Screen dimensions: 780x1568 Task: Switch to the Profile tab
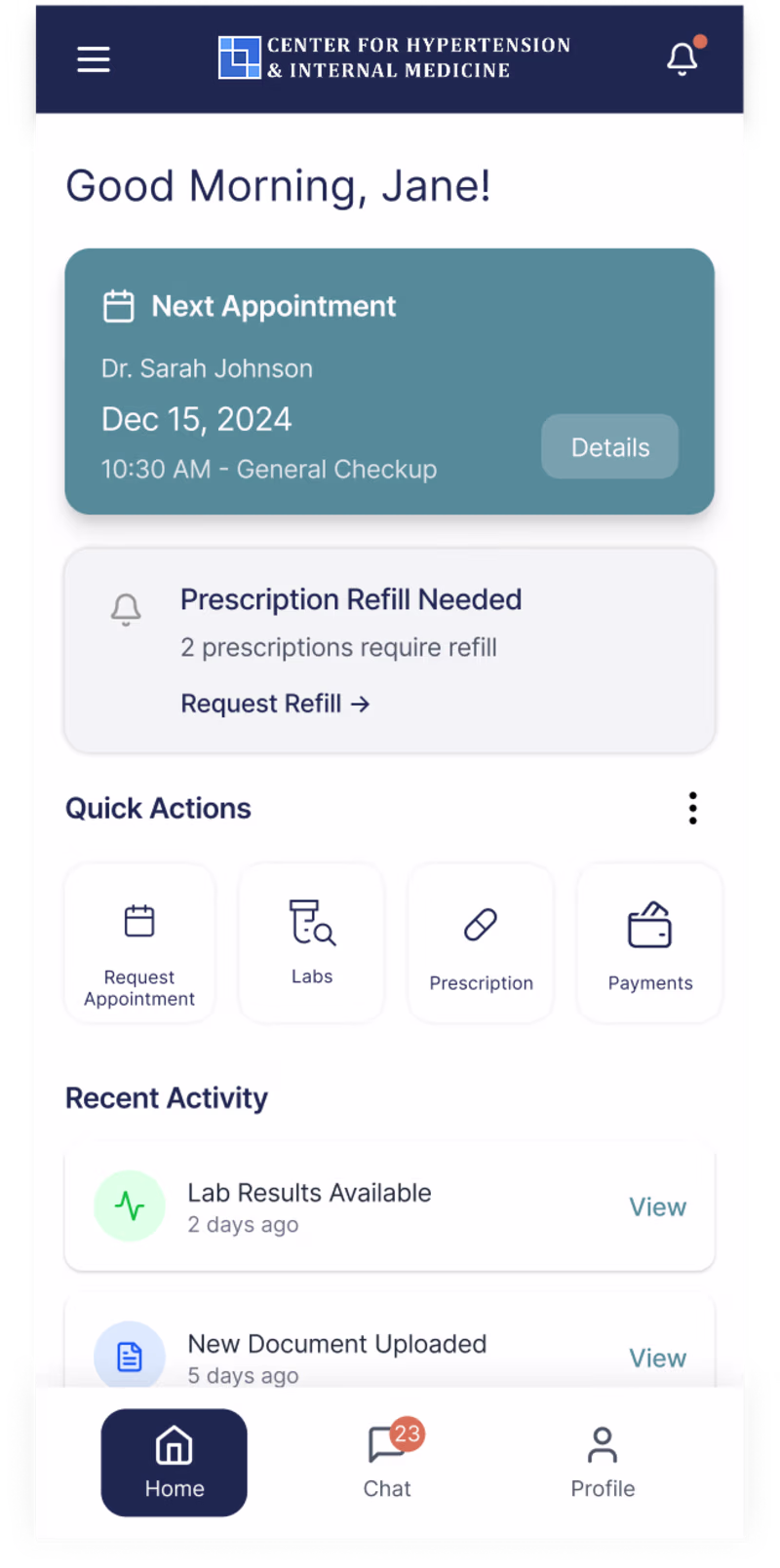click(603, 1462)
